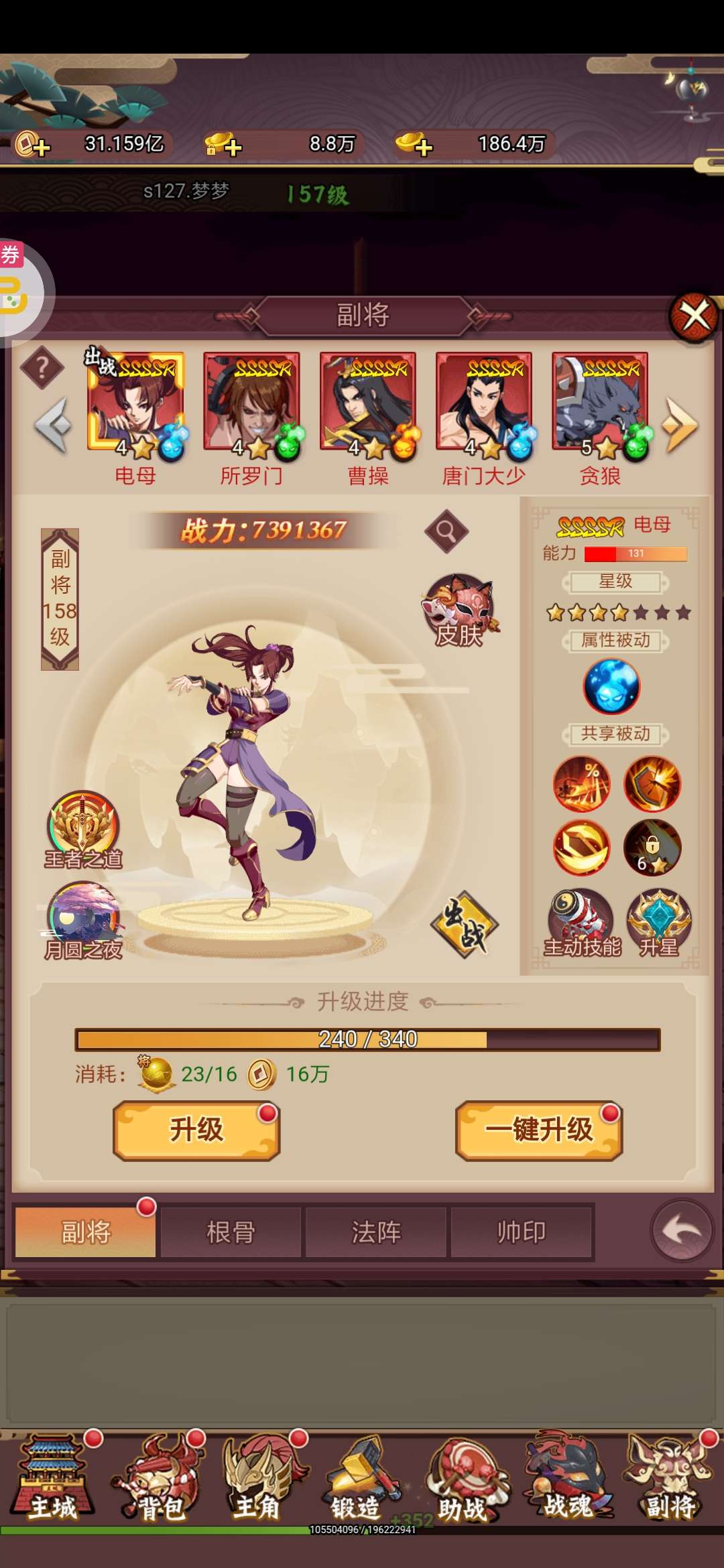
Task: Close the 副将 panel with the X
Action: click(x=695, y=316)
